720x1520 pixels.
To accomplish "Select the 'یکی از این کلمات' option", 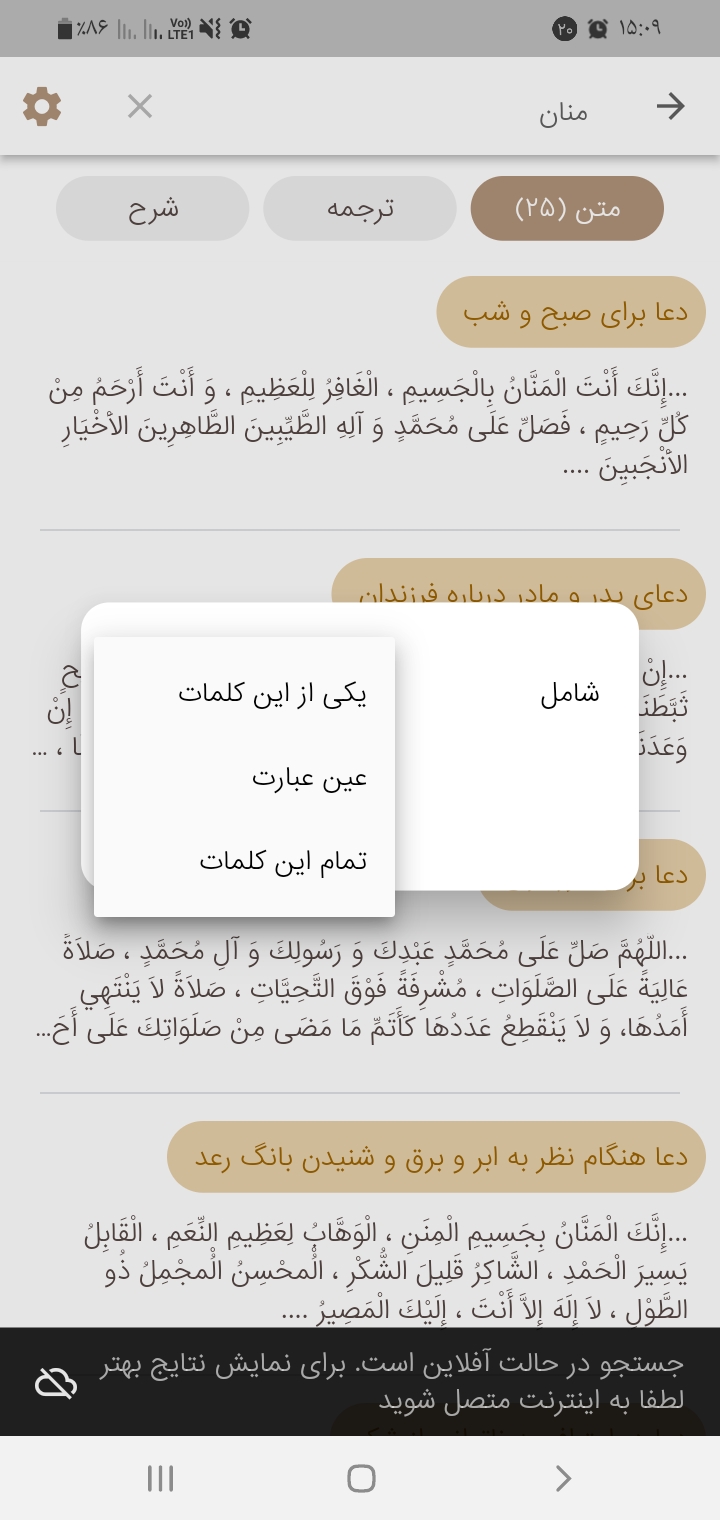I will pyautogui.click(x=272, y=693).
